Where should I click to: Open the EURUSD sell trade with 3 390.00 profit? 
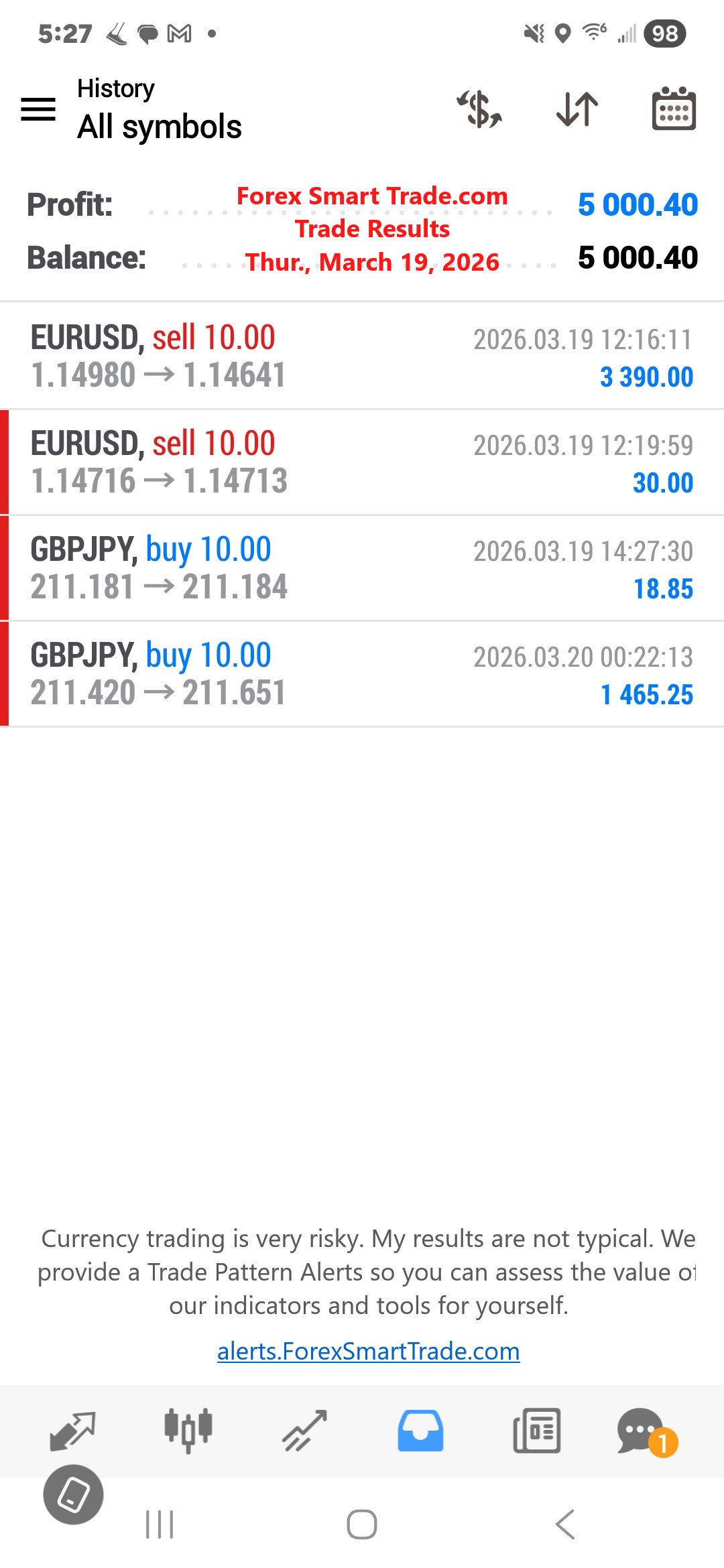click(362, 356)
